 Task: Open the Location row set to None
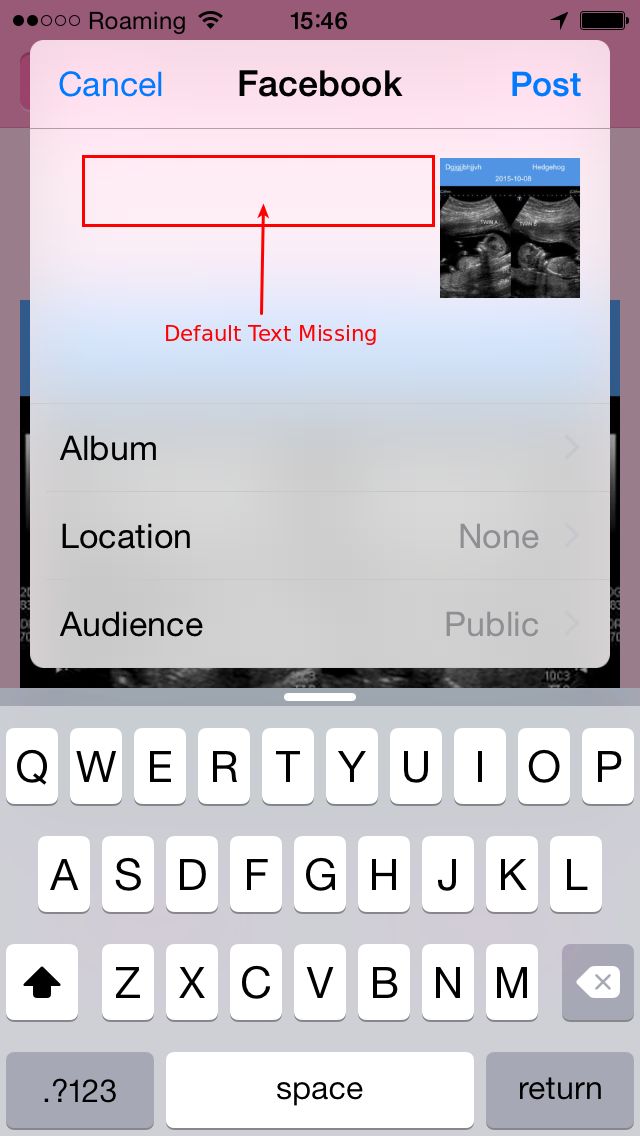pyautogui.click(x=320, y=536)
